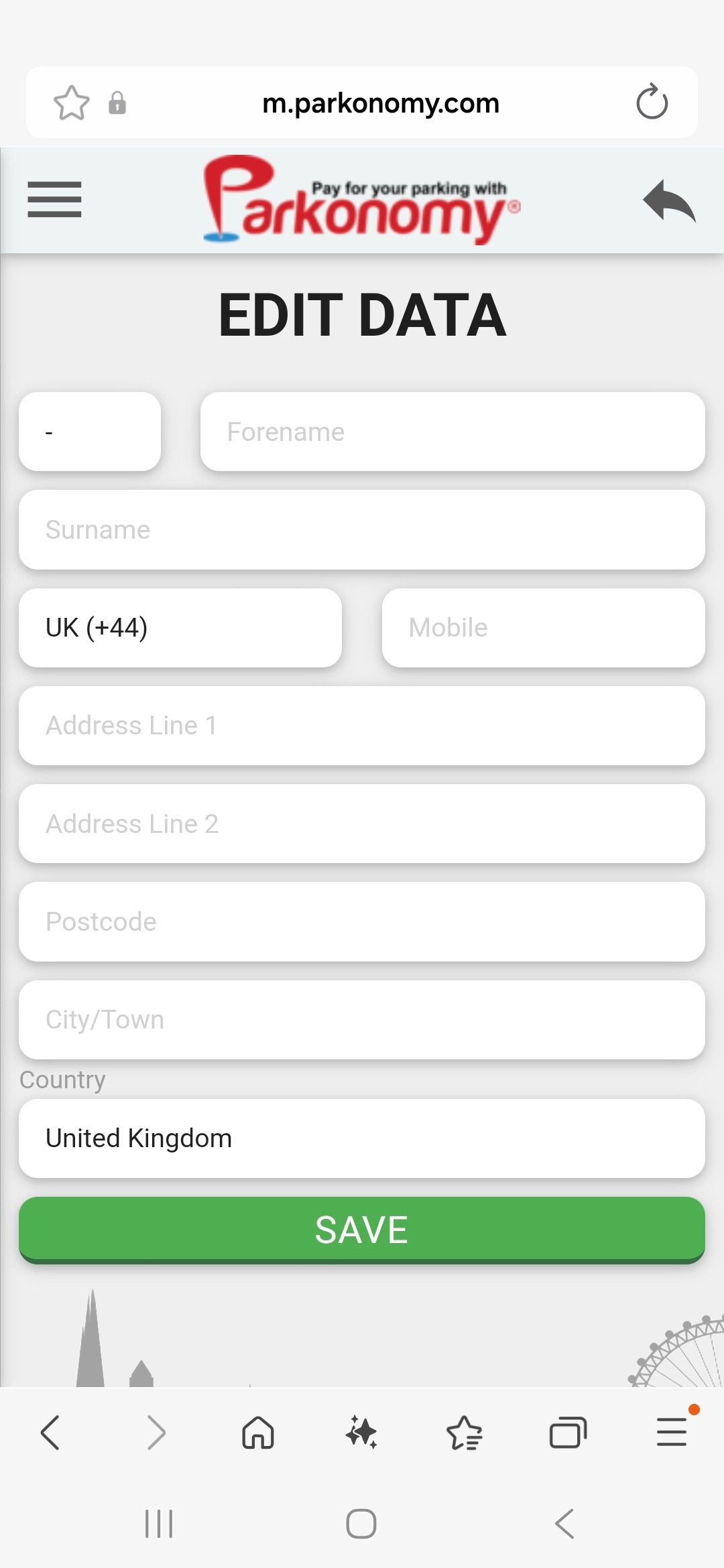Select the Mobile number field
The height and width of the screenshot is (1568, 724).
543,628
